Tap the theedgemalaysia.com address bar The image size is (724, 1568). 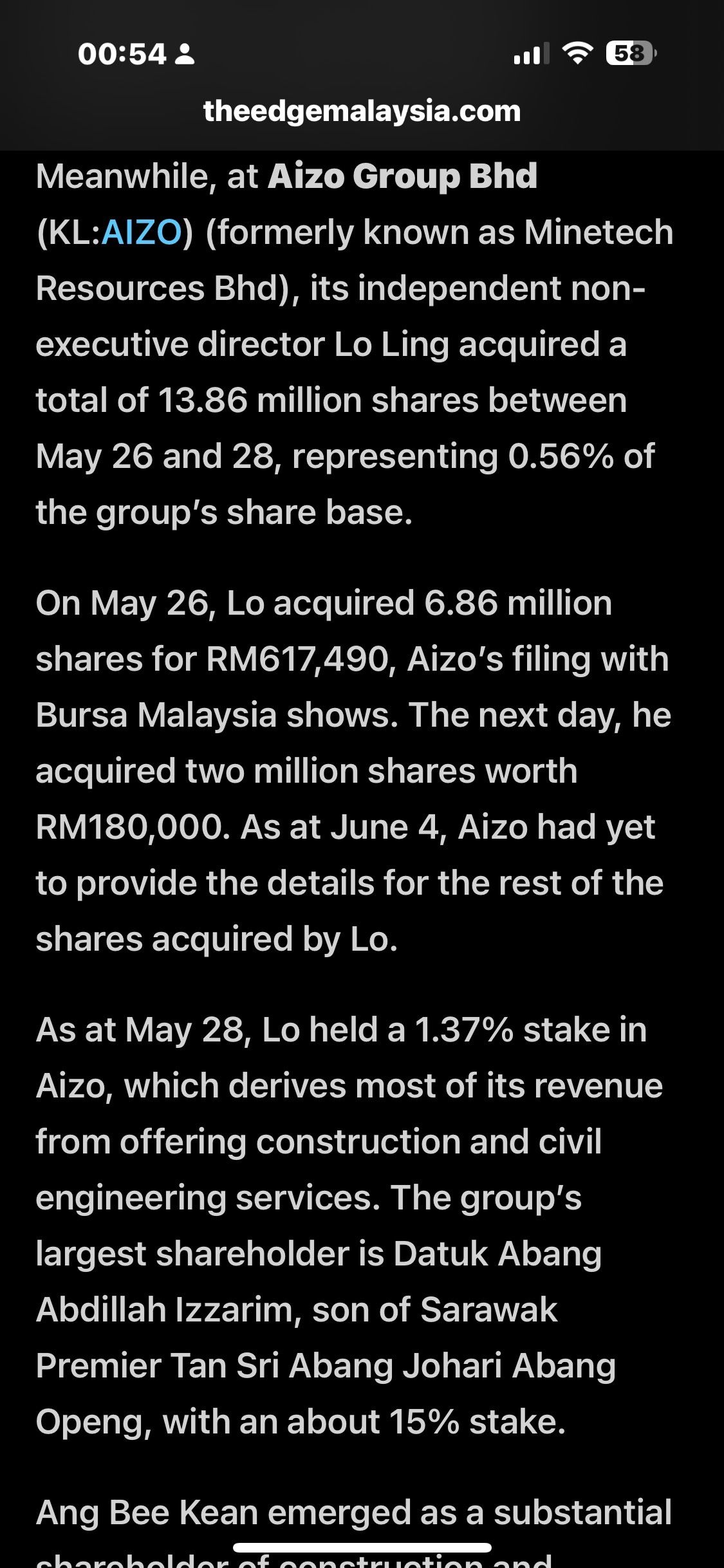pos(362,111)
